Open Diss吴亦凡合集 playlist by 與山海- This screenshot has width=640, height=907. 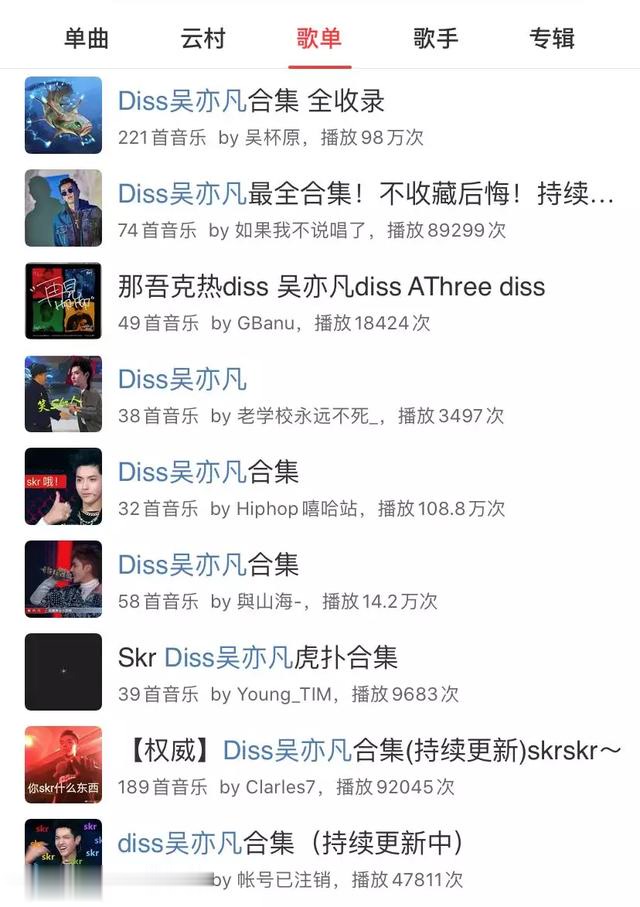(208, 565)
